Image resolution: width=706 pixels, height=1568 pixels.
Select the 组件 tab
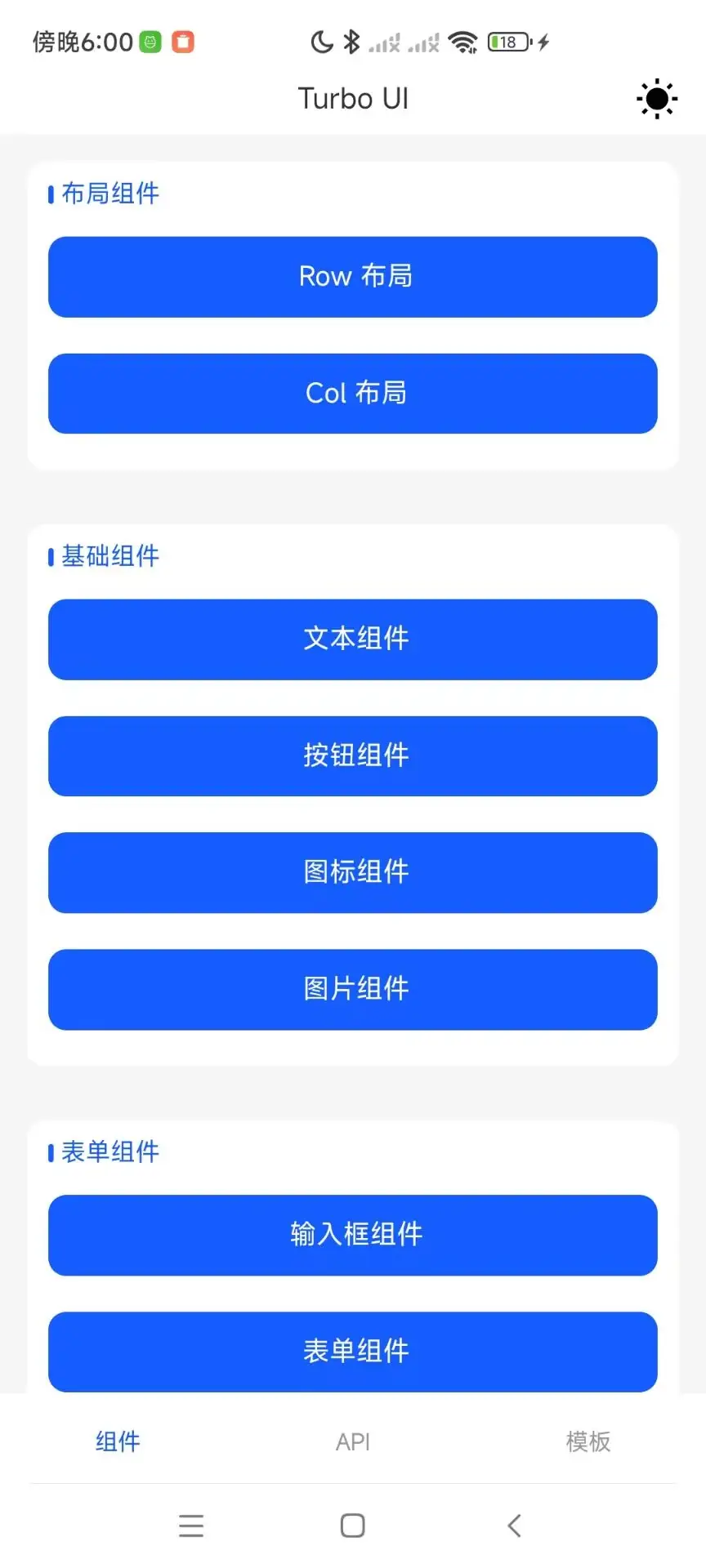click(x=118, y=1441)
